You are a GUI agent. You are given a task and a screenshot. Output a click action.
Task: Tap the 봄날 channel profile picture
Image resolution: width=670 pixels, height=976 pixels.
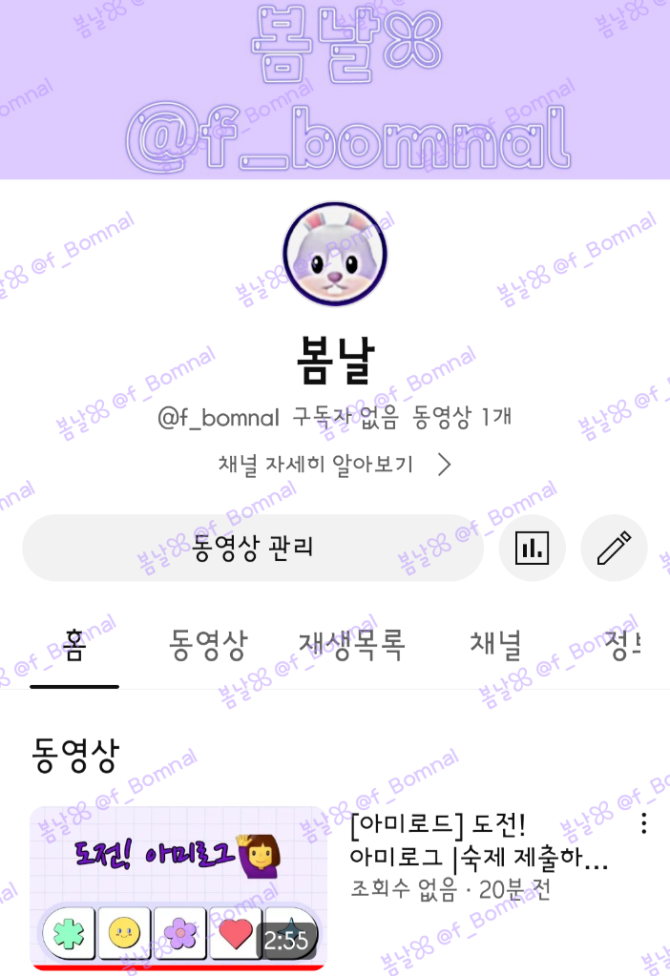(335, 254)
